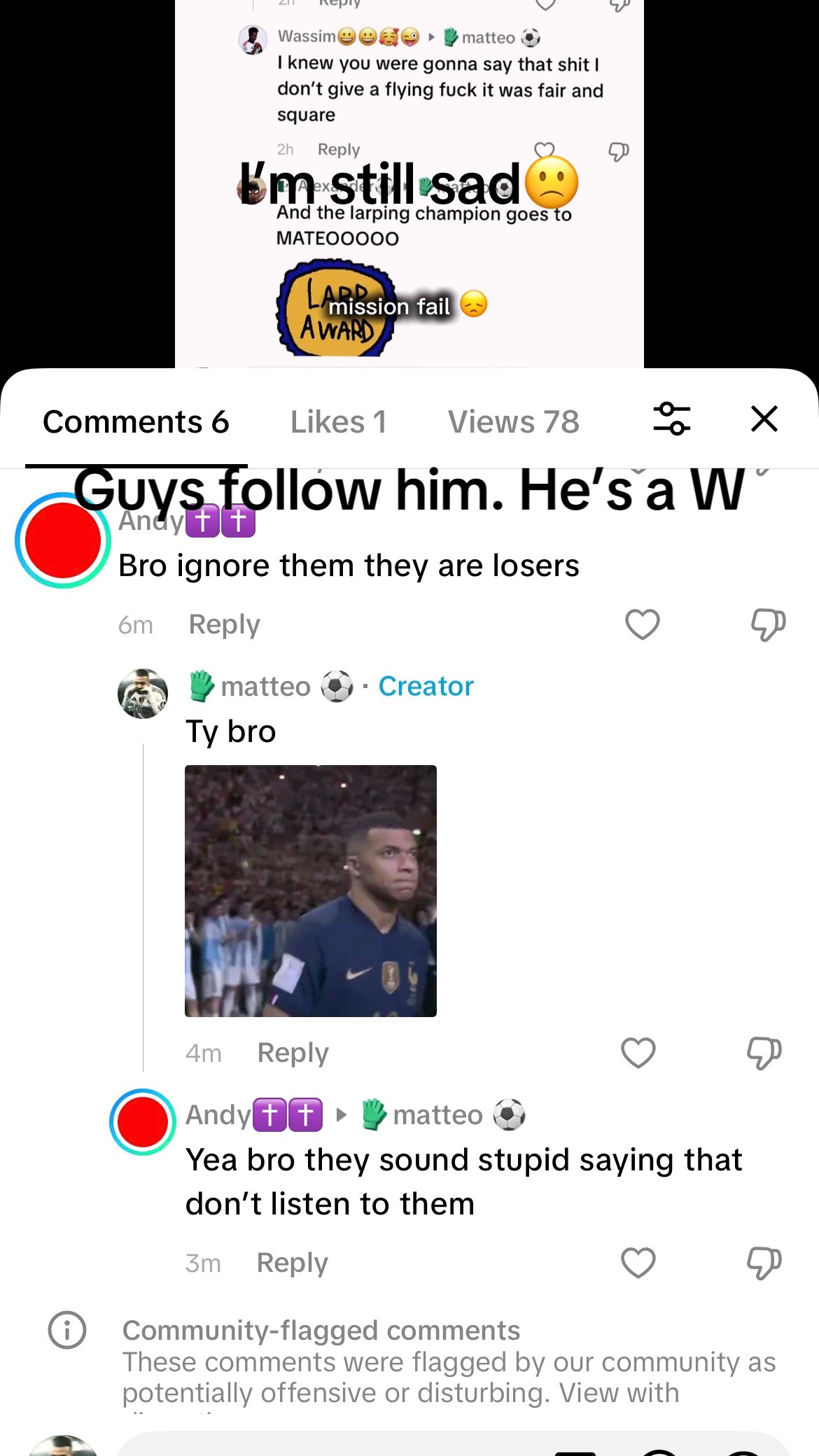Like matteo's "Ty bro" comment
The height and width of the screenshot is (1456, 819).
(x=638, y=1053)
